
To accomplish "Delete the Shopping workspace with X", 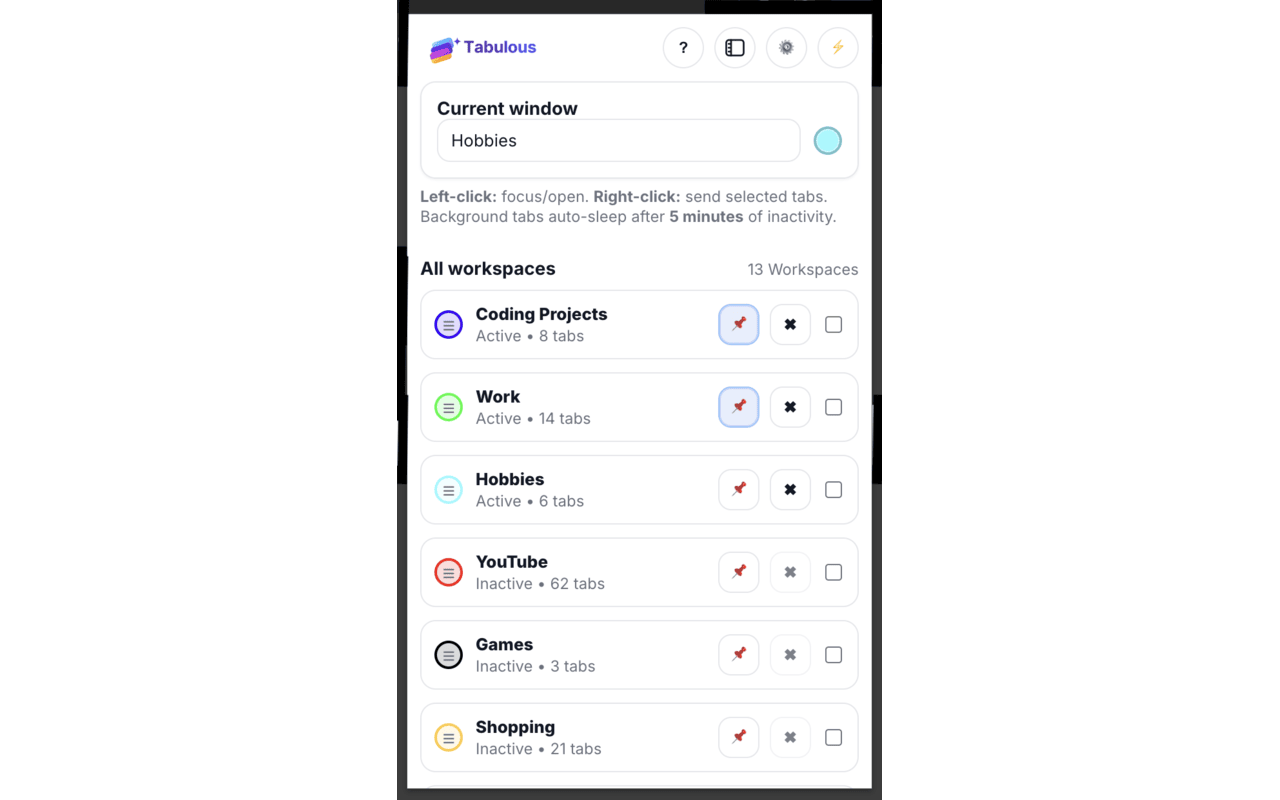I will (790, 737).
